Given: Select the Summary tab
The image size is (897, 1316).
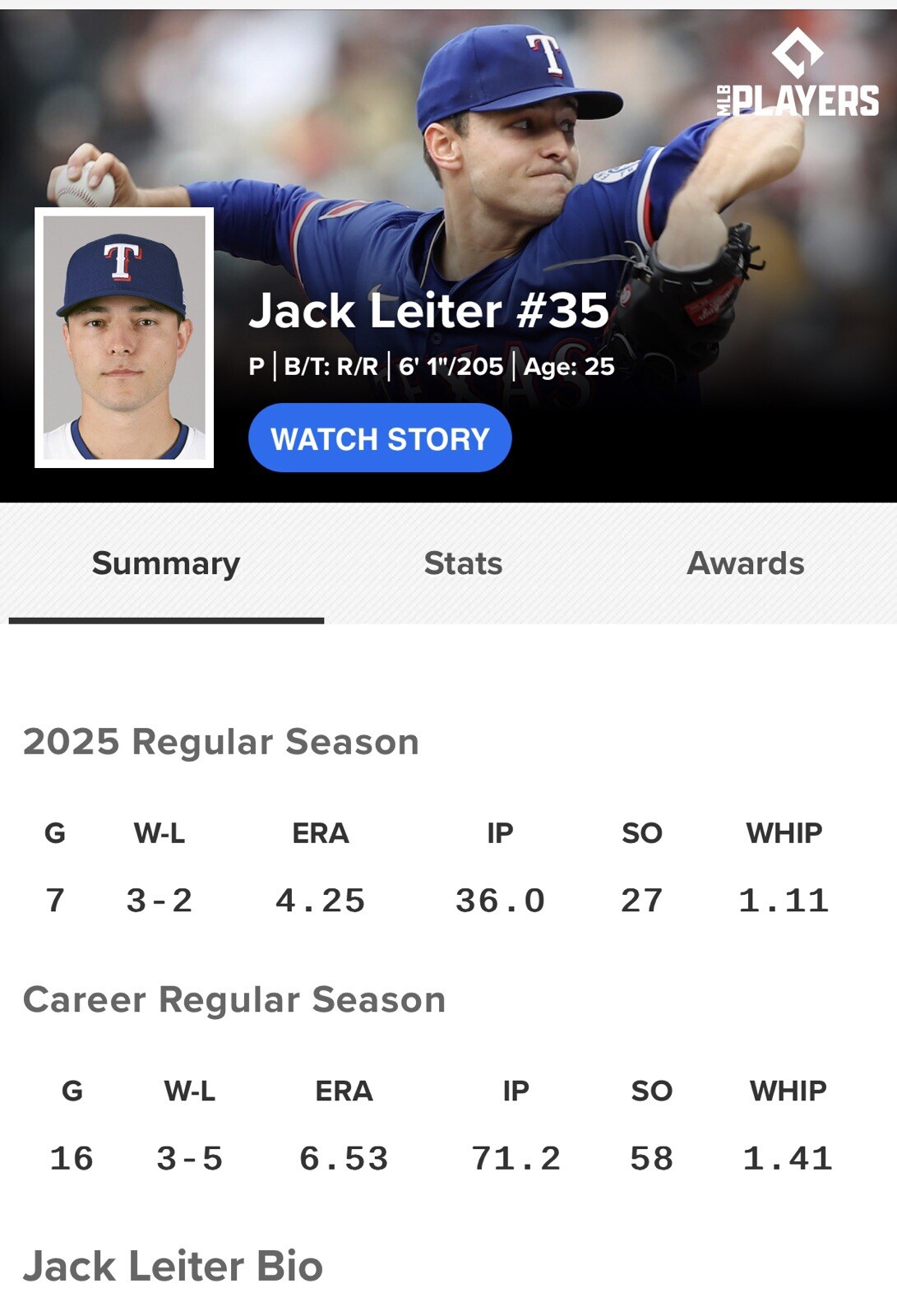Looking at the screenshot, I should click(166, 563).
